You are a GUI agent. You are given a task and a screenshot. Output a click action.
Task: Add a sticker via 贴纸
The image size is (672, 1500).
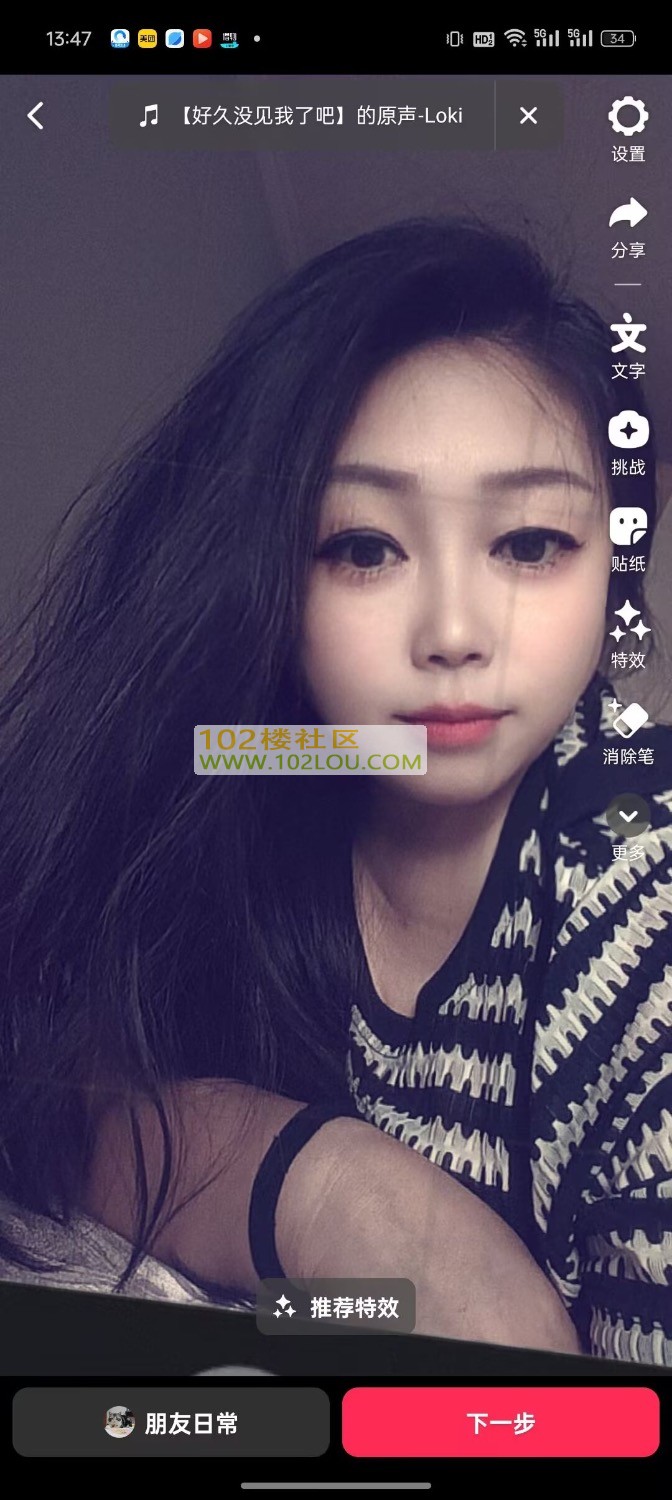(628, 538)
